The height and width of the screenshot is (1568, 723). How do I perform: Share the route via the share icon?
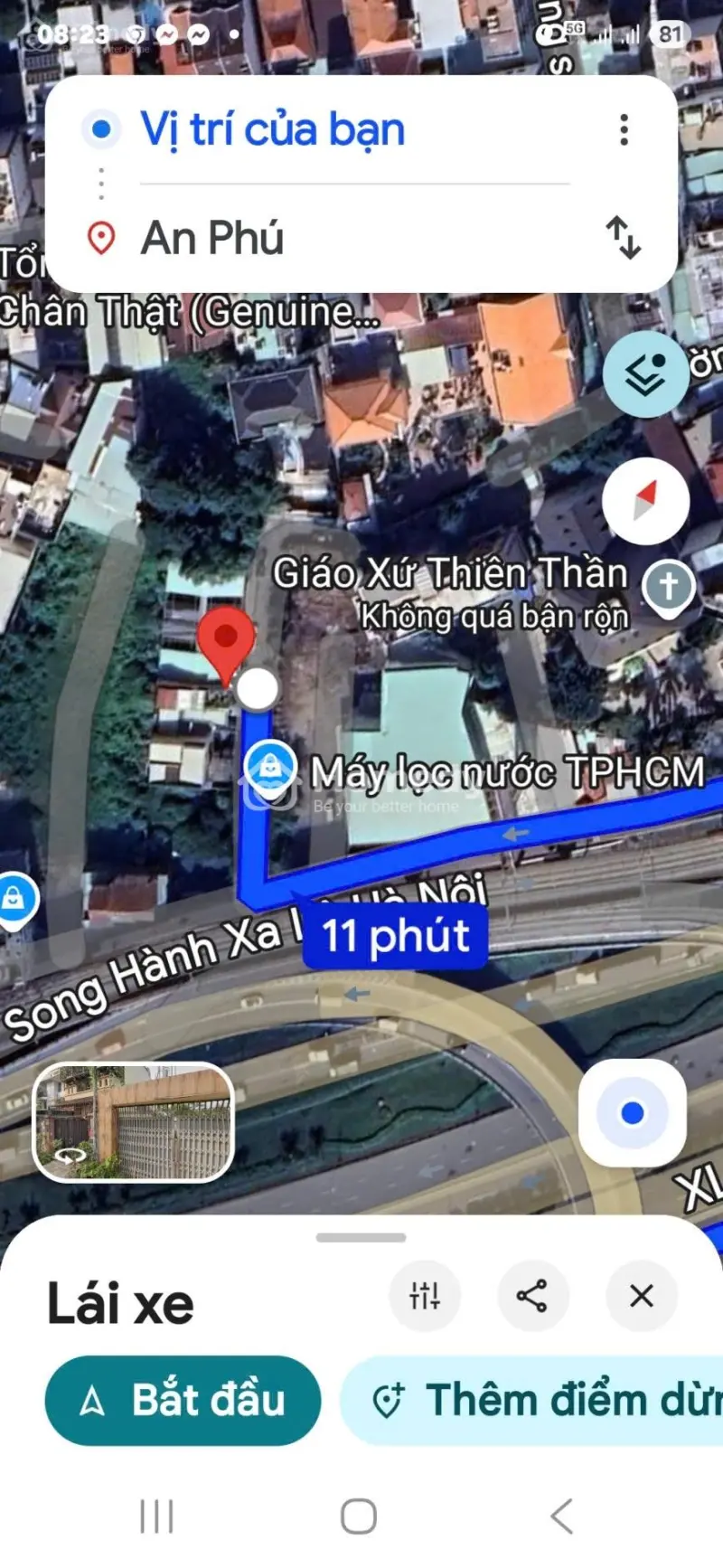click(x=533, y=1295)
